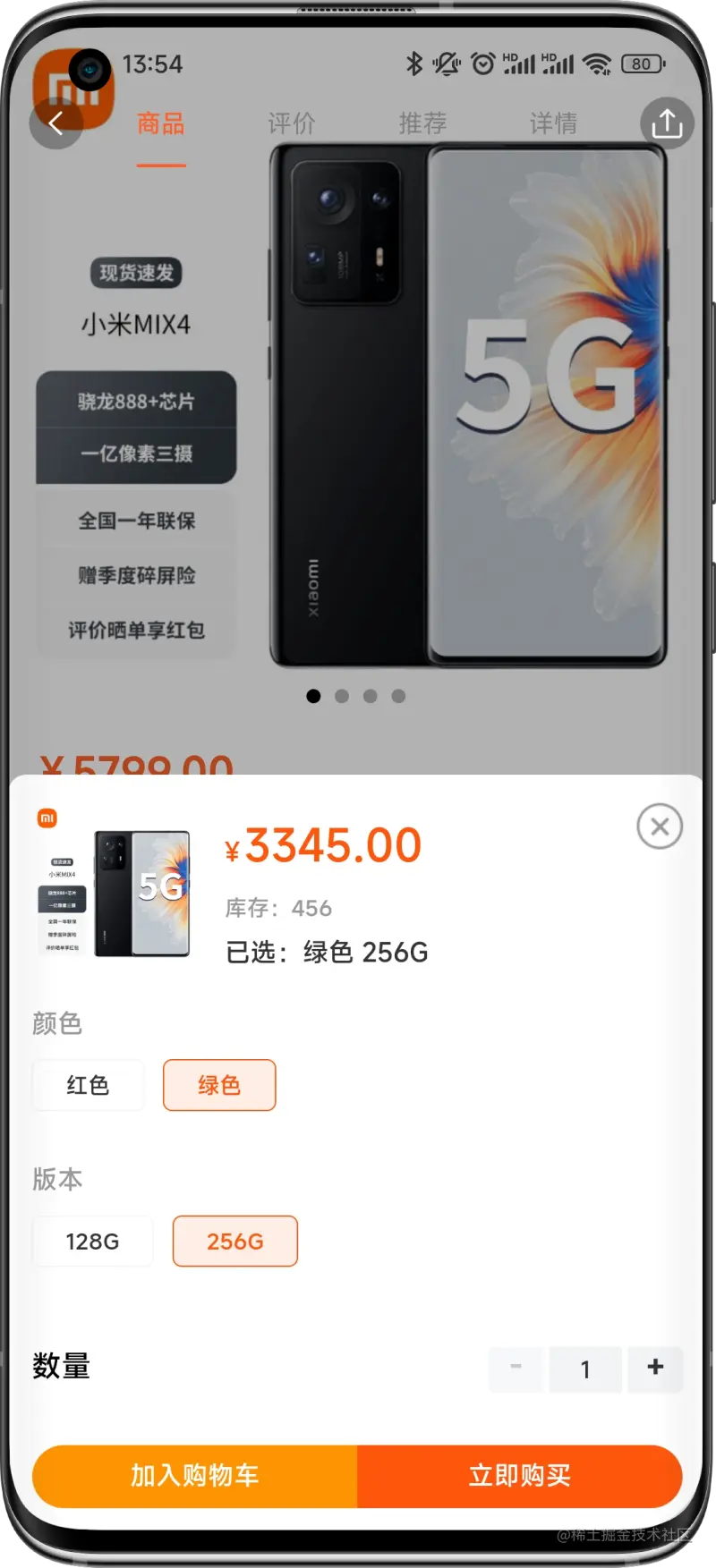Close the product options sheet

pyautogui.click(x=660, y=826)
